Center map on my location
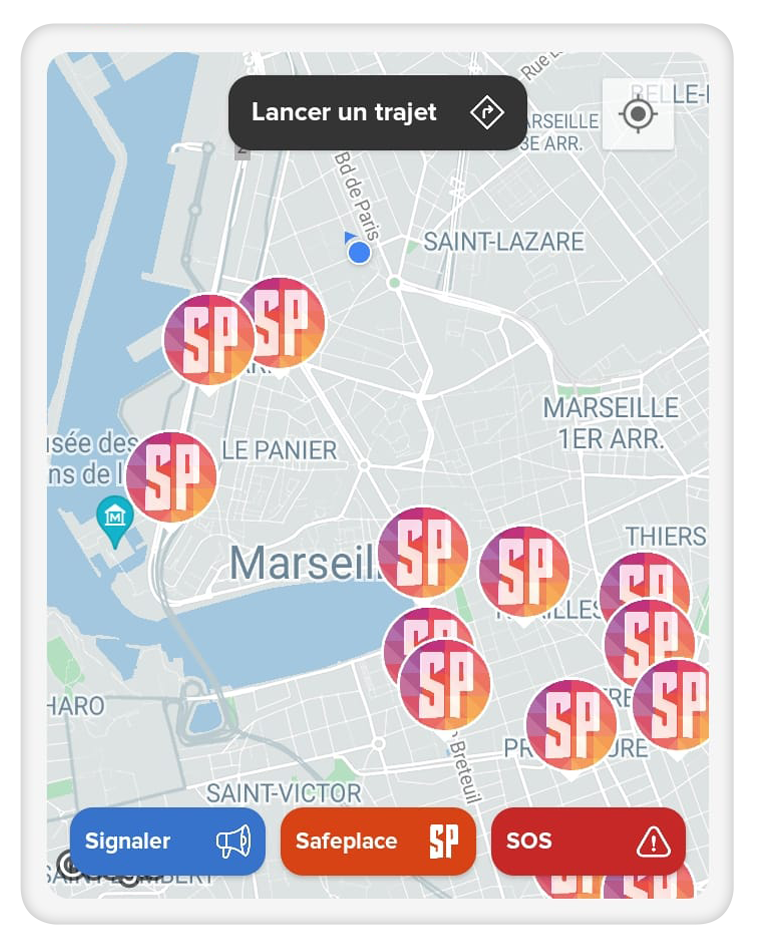 [x=637, y=114]
